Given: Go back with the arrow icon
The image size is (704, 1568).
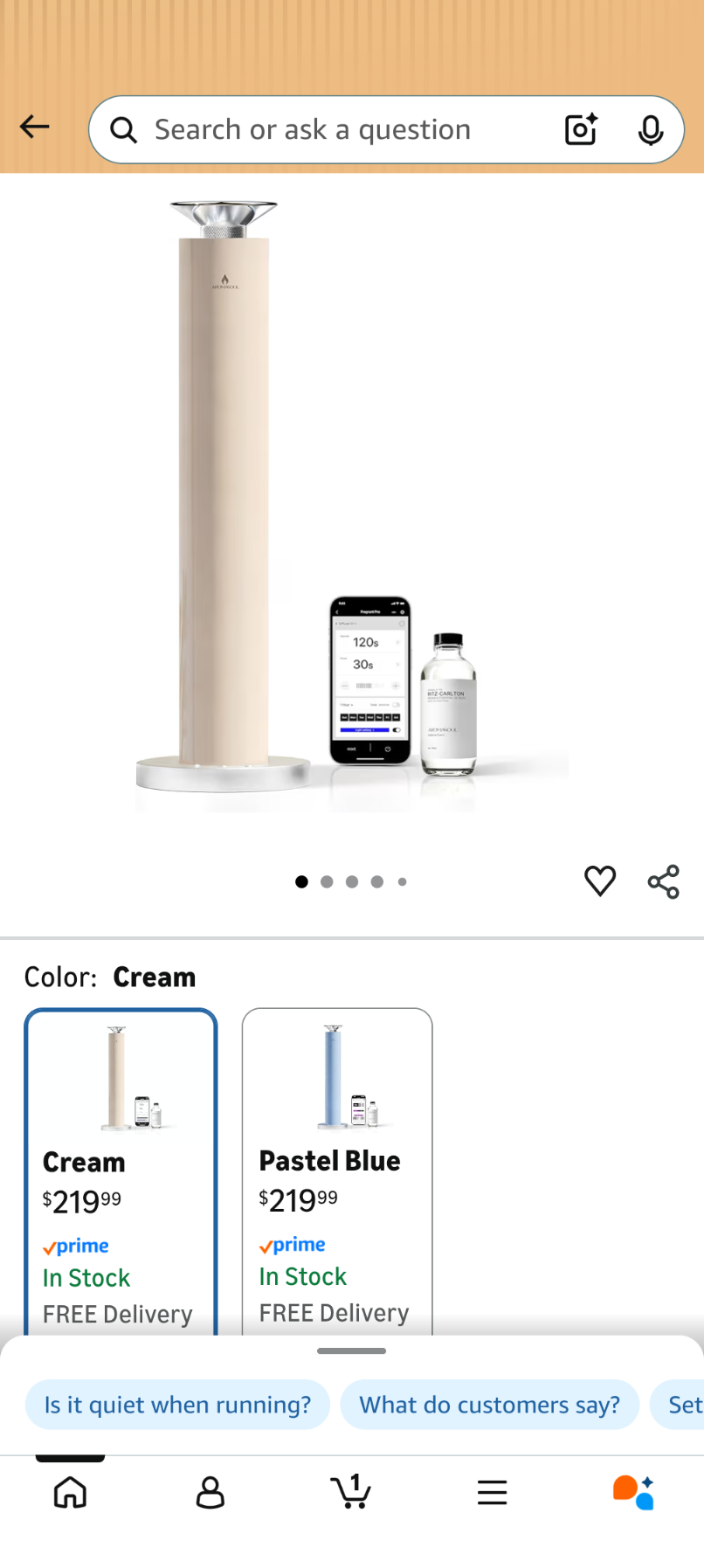Looking at the screenshot, I should point(35,128).
